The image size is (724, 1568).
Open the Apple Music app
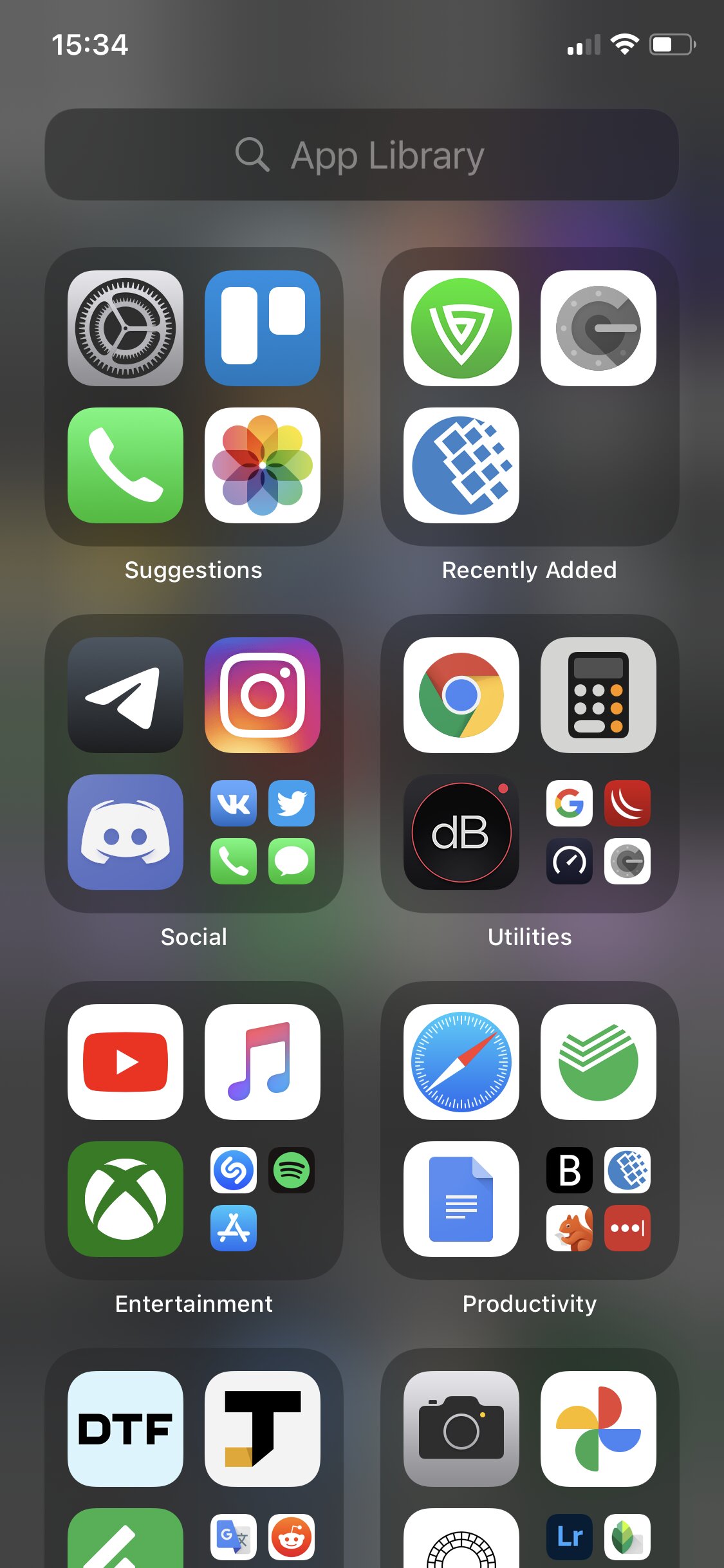tap(263, 1062)
